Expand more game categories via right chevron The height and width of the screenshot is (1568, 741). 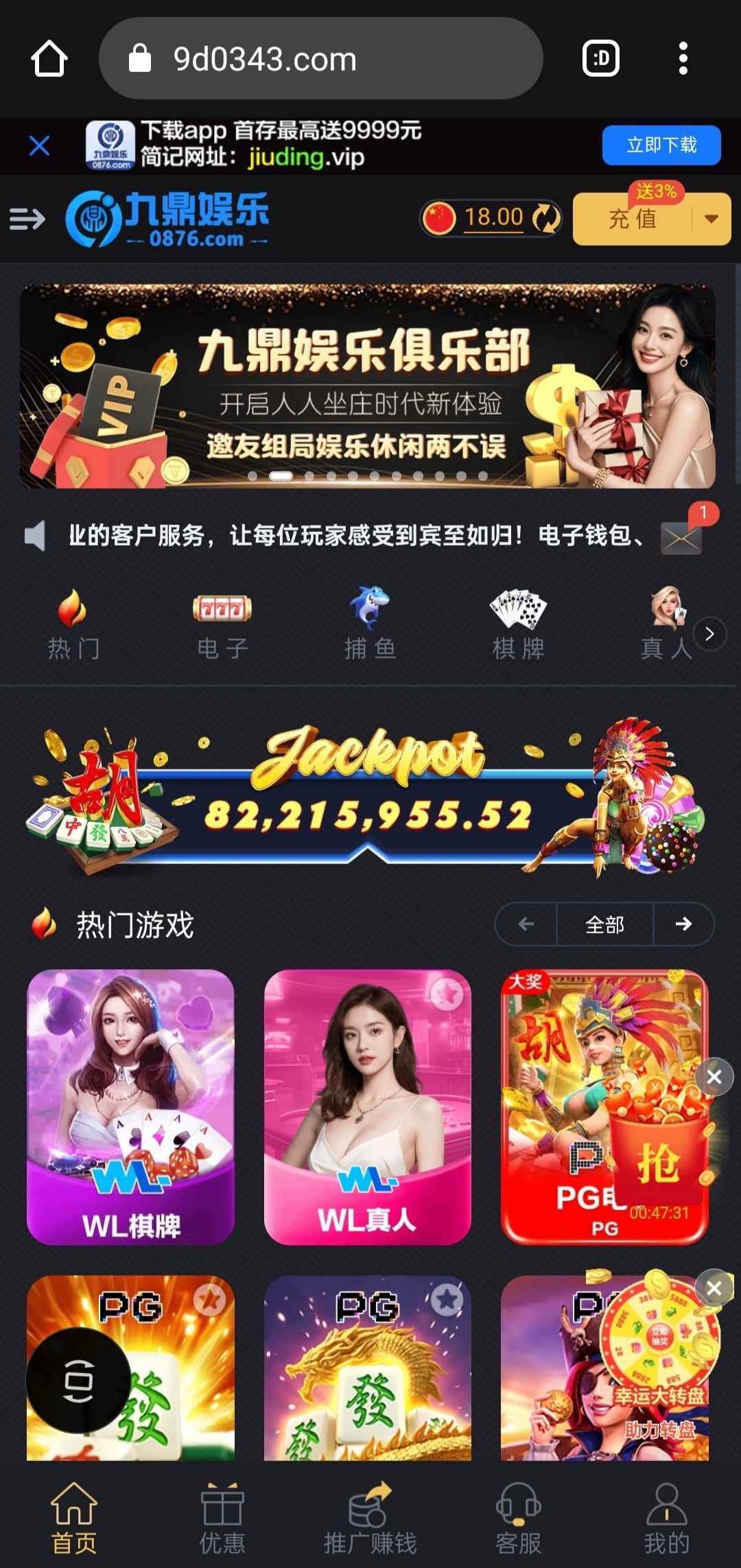pos(709,635)
